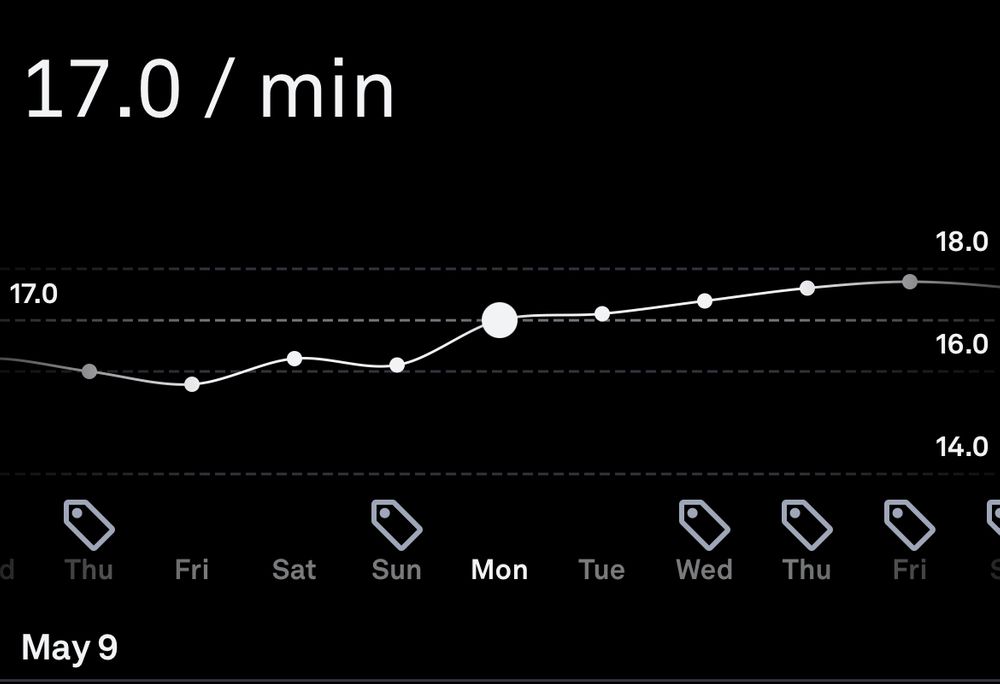The width and height of the screenshot is (1000, 684).
Task: Select Sunday's data point on the chart
Action: (x=397, y=365)
